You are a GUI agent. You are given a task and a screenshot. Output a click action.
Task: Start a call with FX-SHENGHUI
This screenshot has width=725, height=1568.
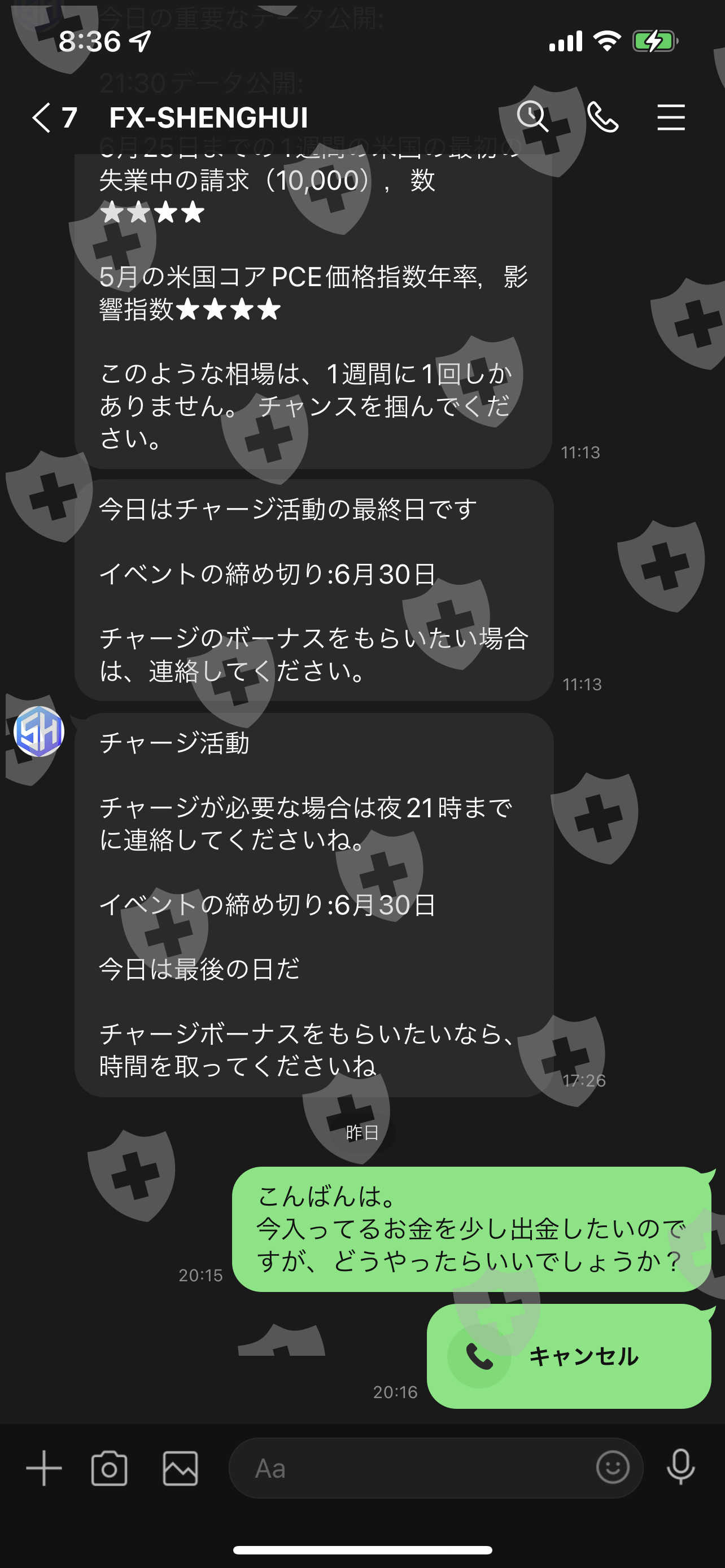tap(602, 117)
